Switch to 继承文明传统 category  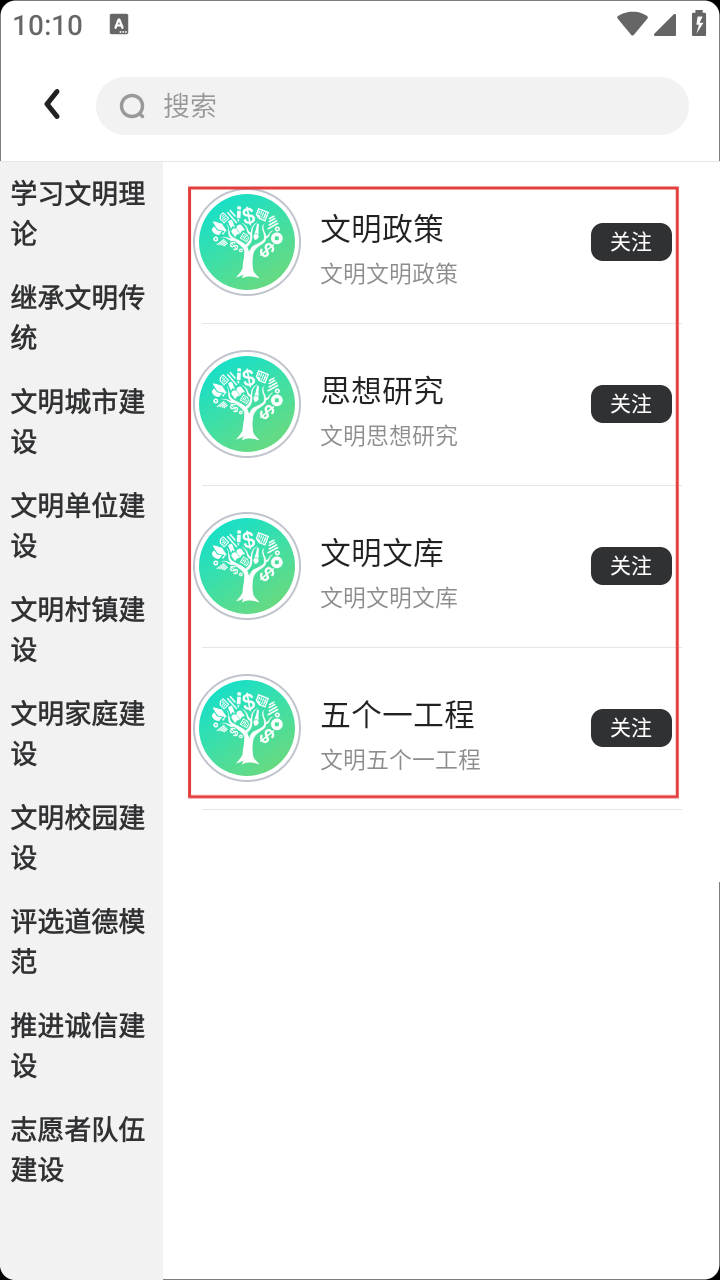(x=78, y=317)
